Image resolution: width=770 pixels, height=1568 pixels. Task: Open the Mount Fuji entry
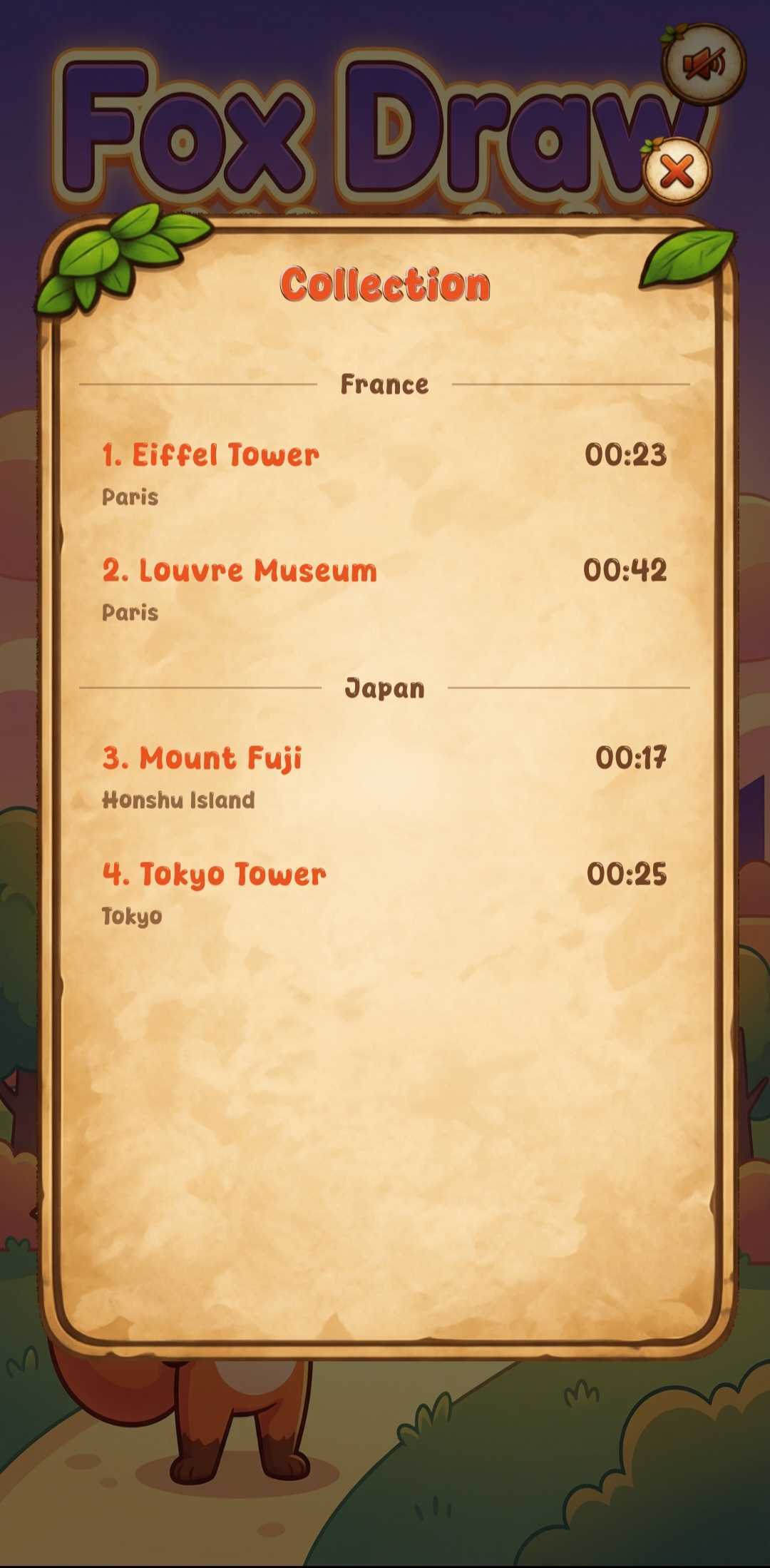(384, 776)
